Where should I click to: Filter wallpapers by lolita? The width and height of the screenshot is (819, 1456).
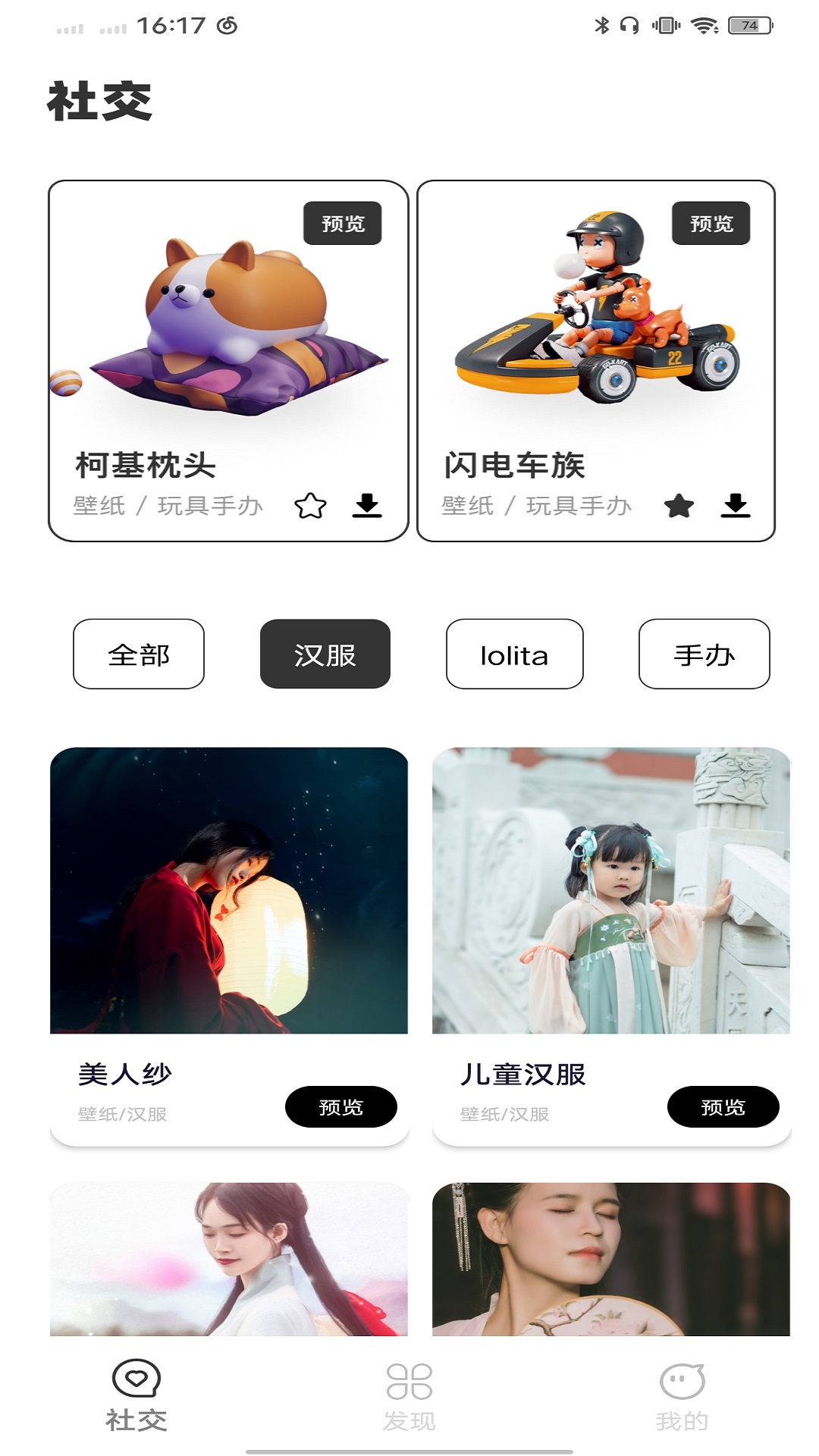point(514,654)
